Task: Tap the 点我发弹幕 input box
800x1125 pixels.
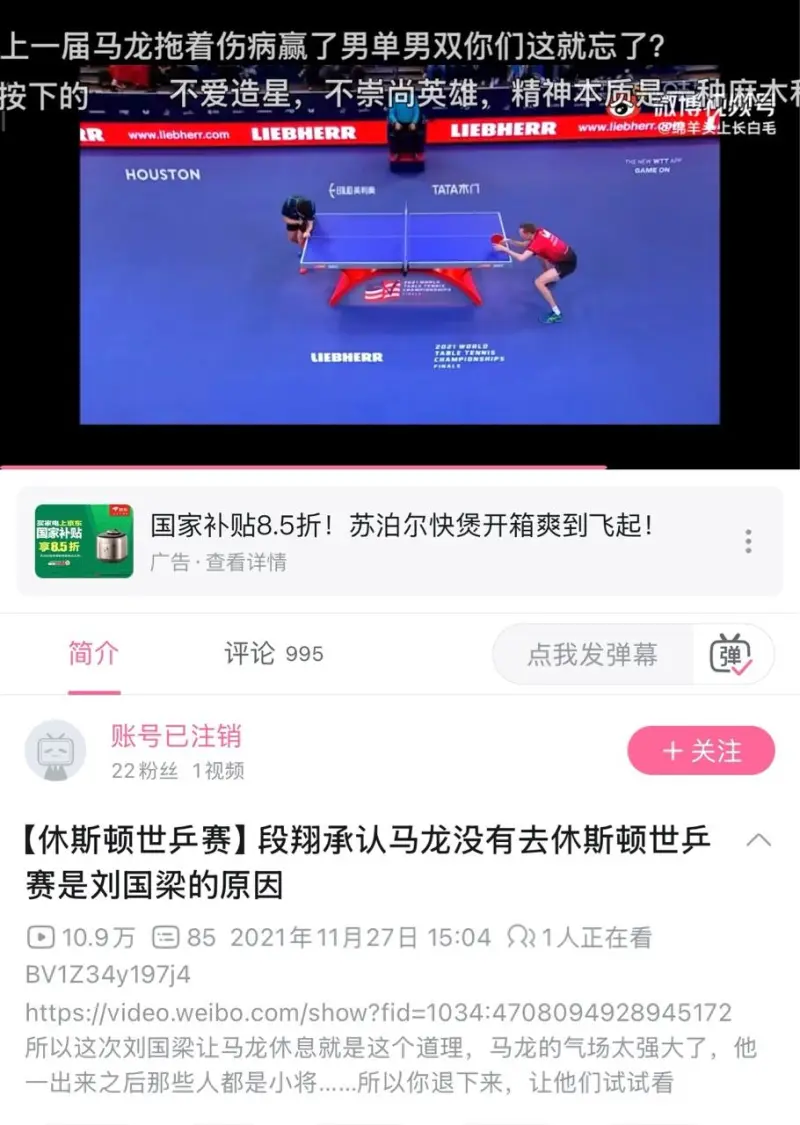Action: tap(592, 655)
